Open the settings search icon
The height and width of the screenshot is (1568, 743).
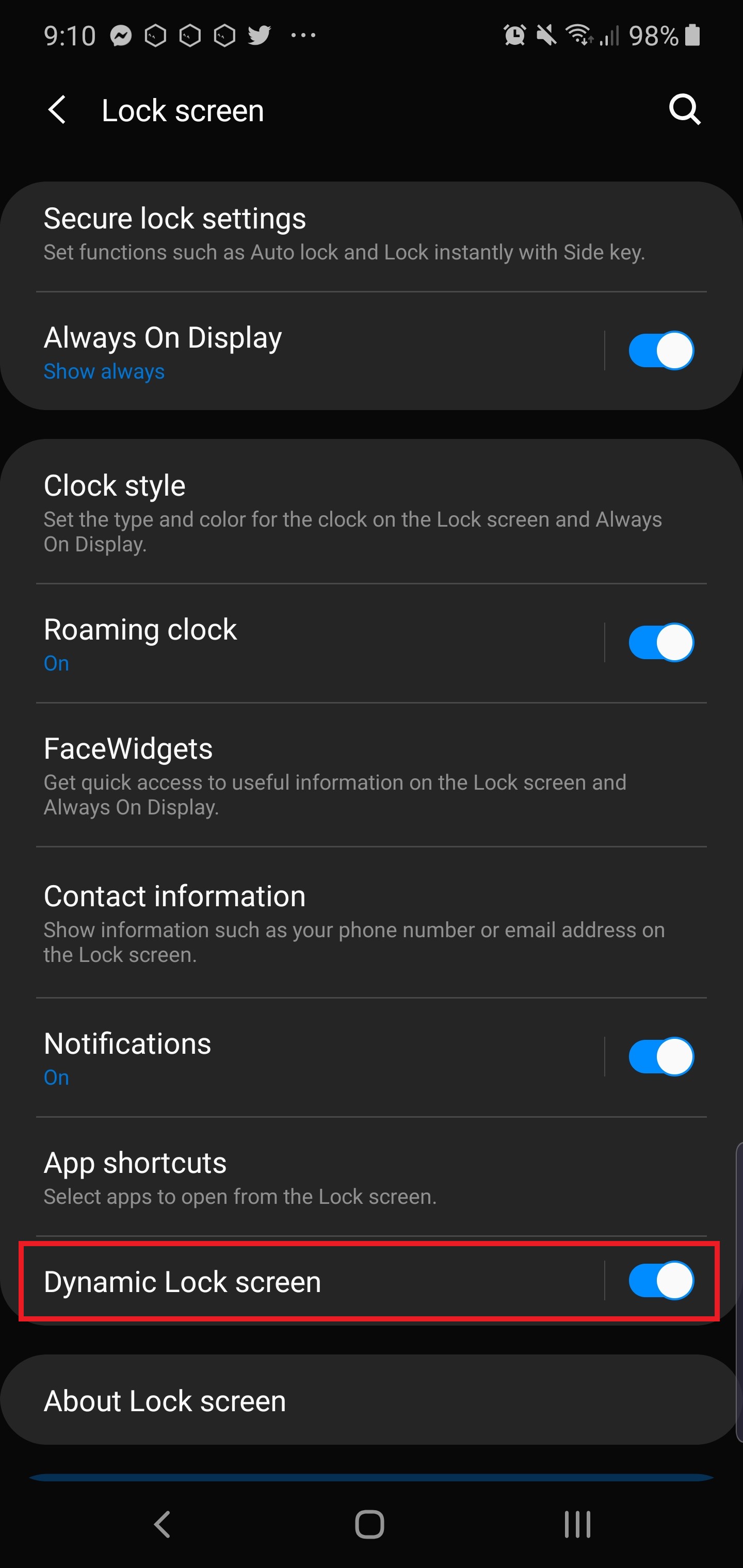pos(685,110)
